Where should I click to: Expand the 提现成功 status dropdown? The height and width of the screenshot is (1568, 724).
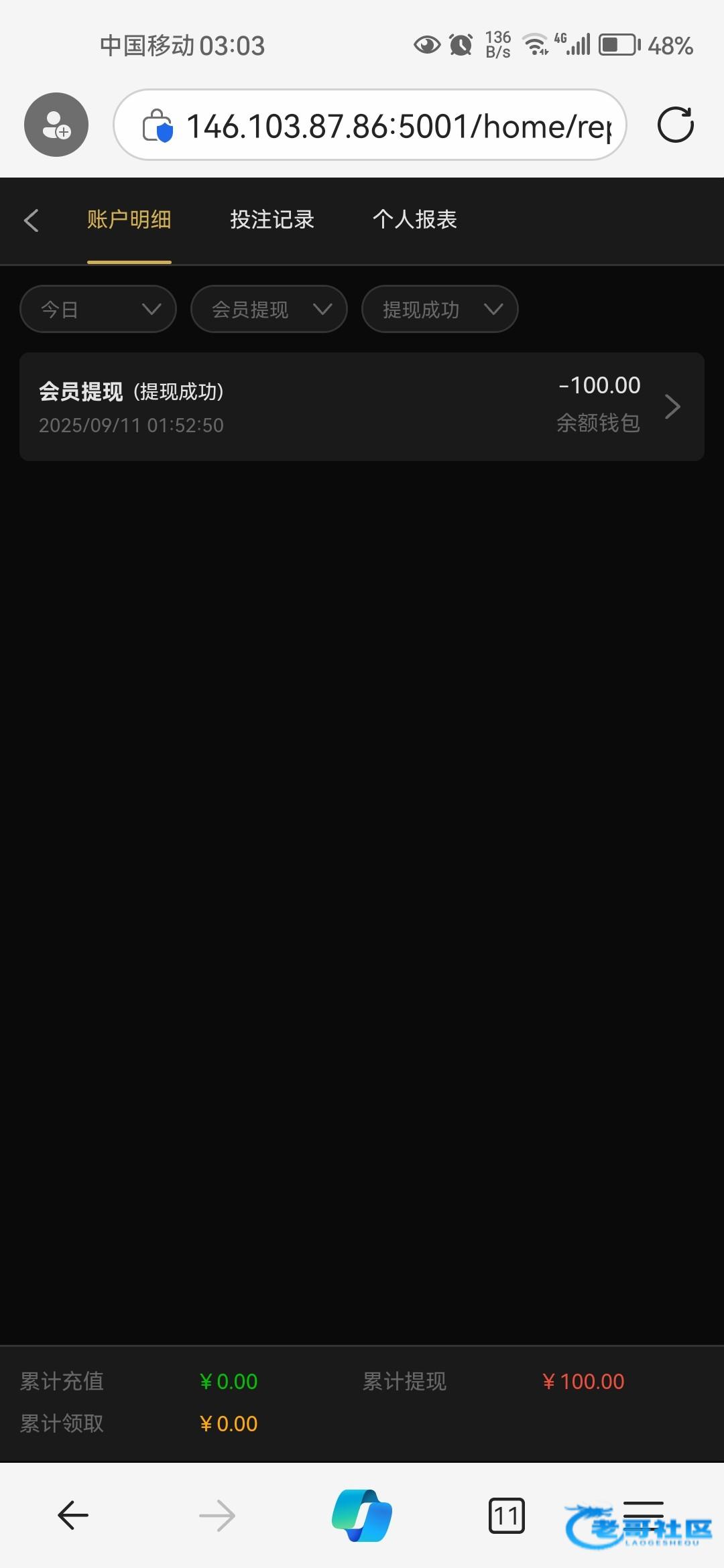click(440, 309)
